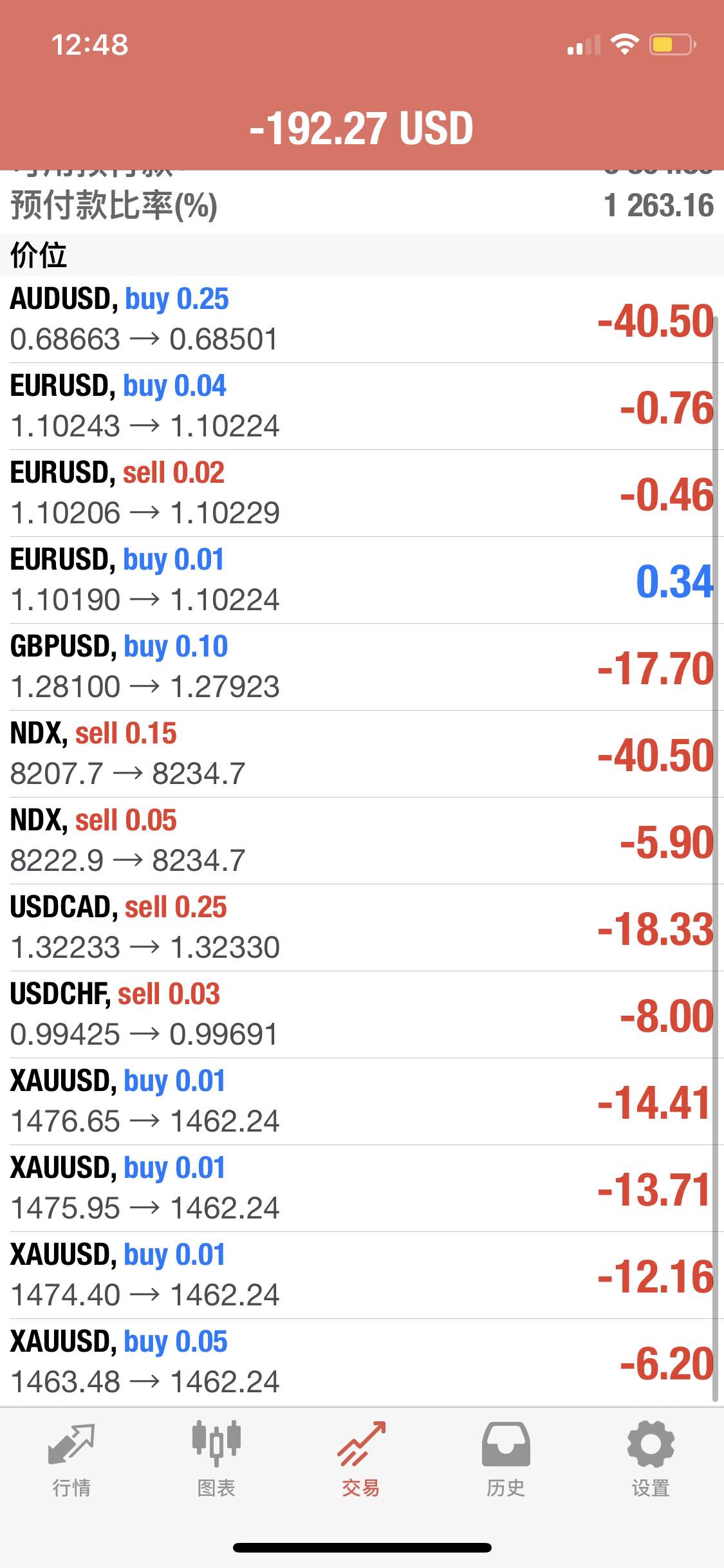Viewport: 724px width, 1568px height.
Task: Open XAUUSD position opened at 1476.65
Action: (362, 1101)
